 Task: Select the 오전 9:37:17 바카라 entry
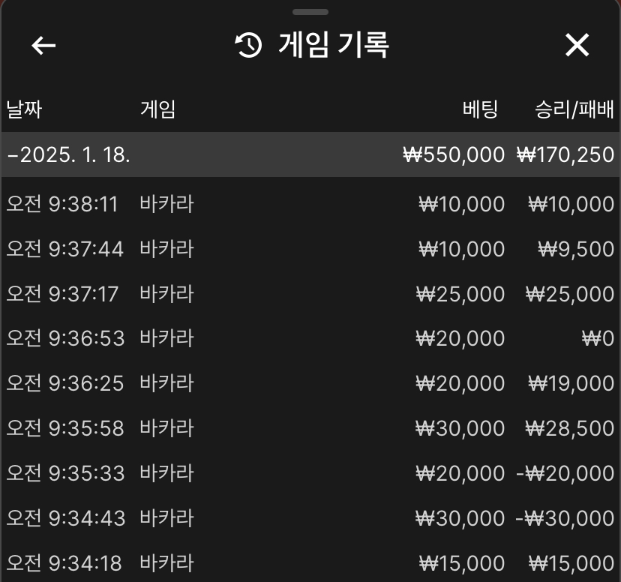coord(310,294)
